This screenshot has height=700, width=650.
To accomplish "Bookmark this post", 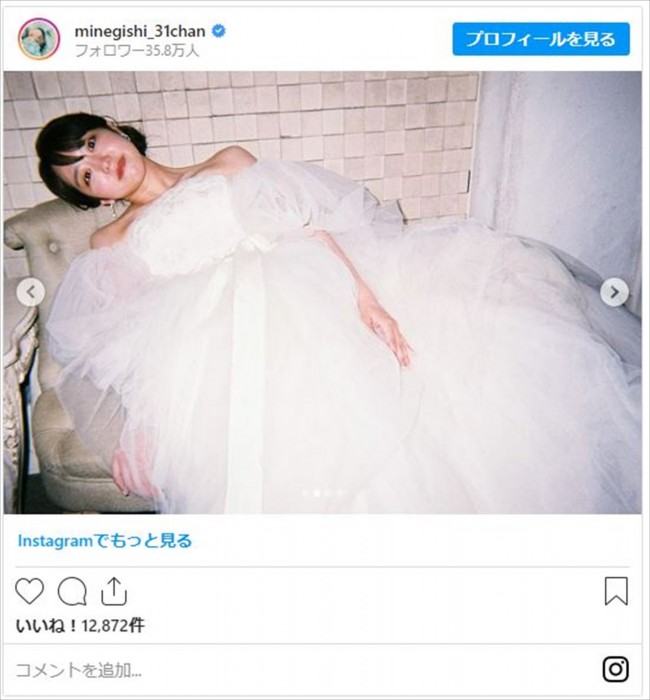I will [x=616, y=591].
